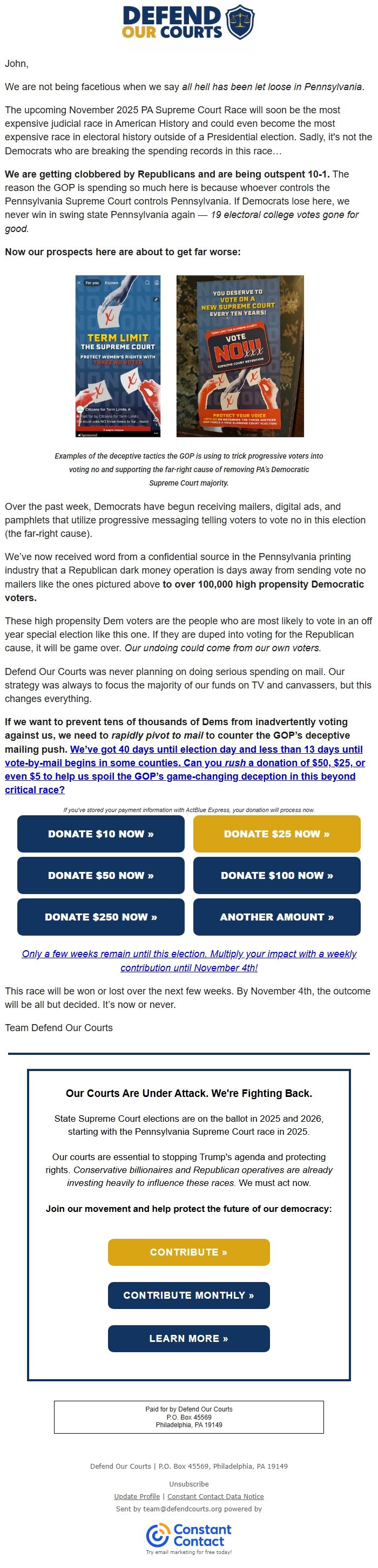Unsubscribe from this mailing list
Image resolution: width=378 pixels, height=1568 pixels.
point(188,1483)
